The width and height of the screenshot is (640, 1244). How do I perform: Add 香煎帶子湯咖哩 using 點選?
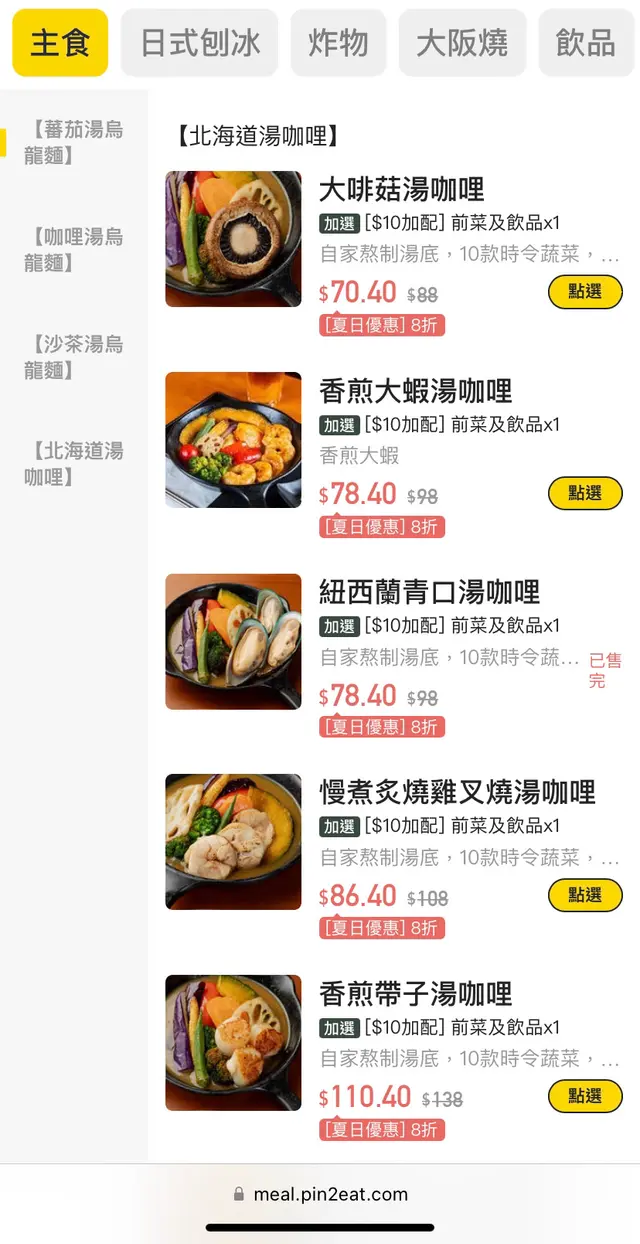pyautogui.click(x=585, y=1096)
